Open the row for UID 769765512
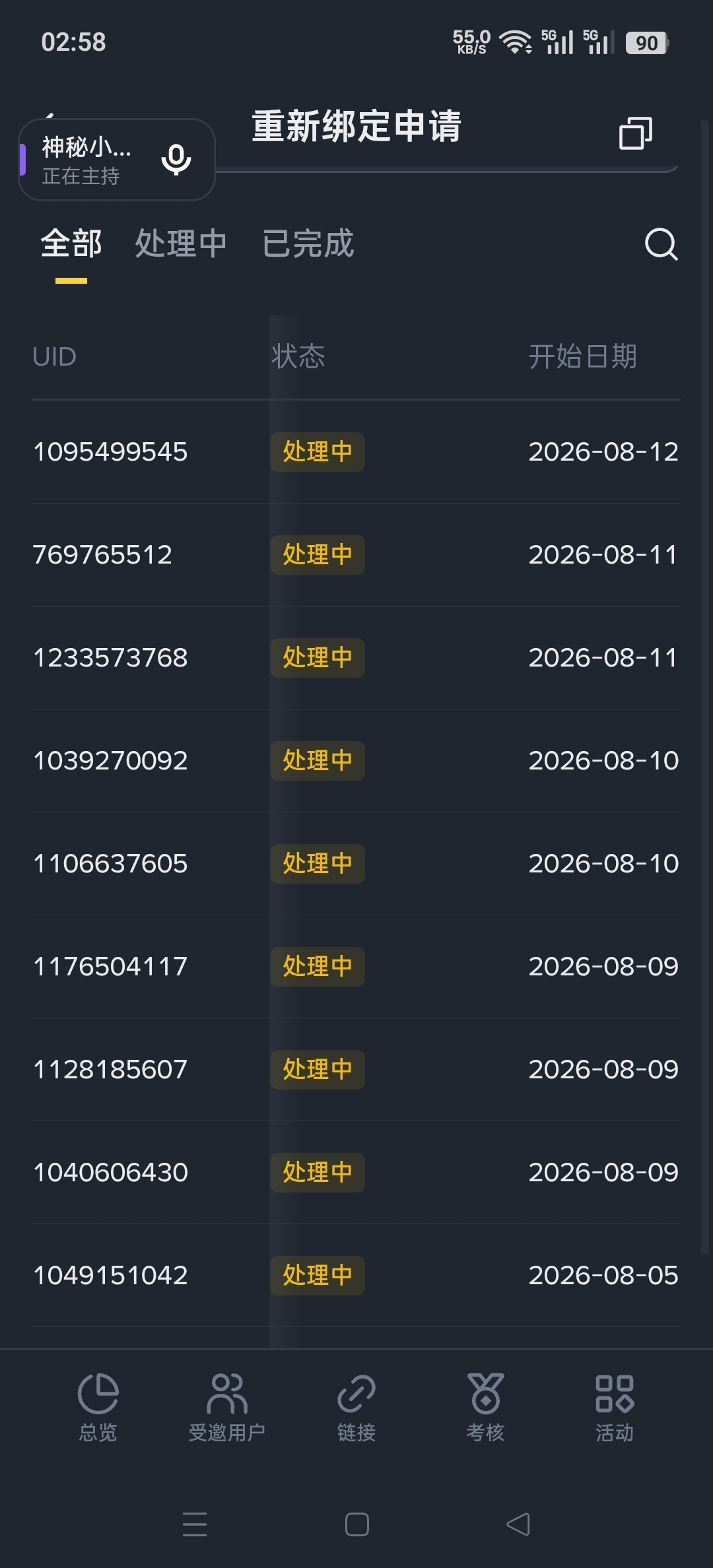713x1568 pixels. coord(356,555)
